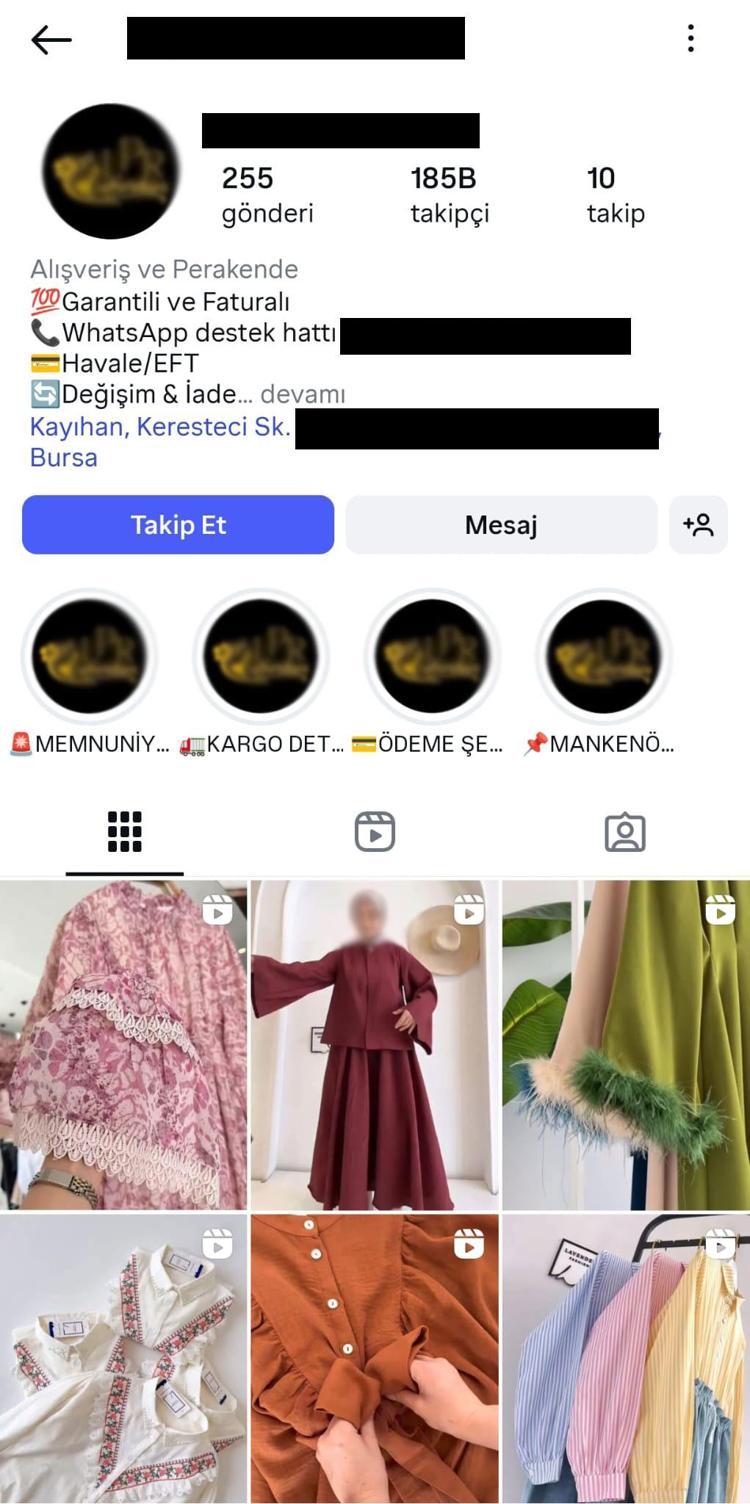
Task: Open the white embroidered shirts reel
Action: pyautogui.click(x=123, y=1358)
